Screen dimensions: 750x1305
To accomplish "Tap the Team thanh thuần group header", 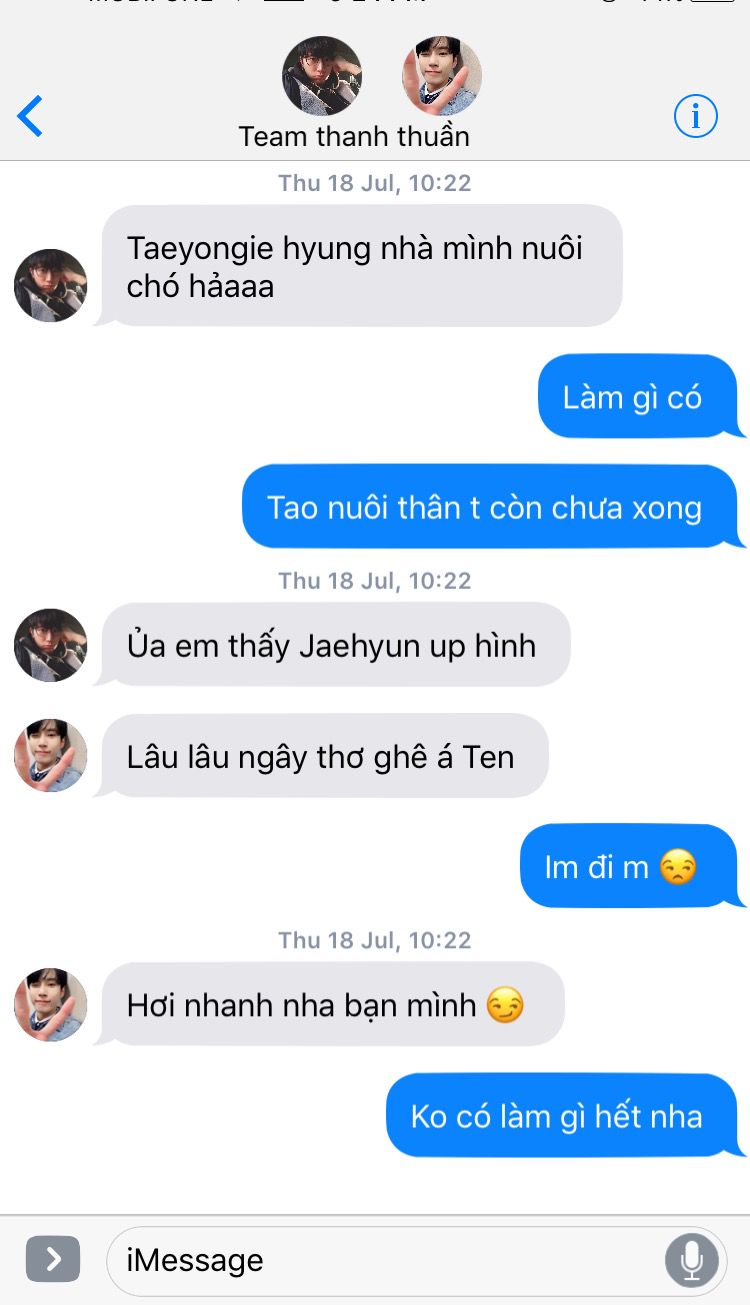I will coord(354,135).
